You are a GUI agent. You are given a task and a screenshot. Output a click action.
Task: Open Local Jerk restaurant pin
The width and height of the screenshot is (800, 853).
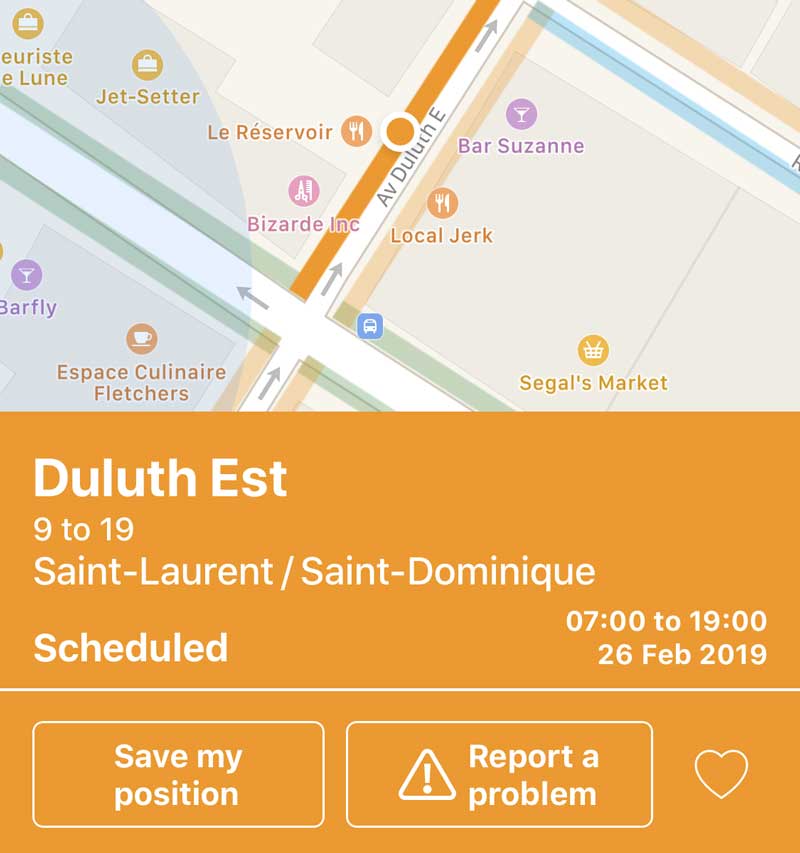click(442, 204)
